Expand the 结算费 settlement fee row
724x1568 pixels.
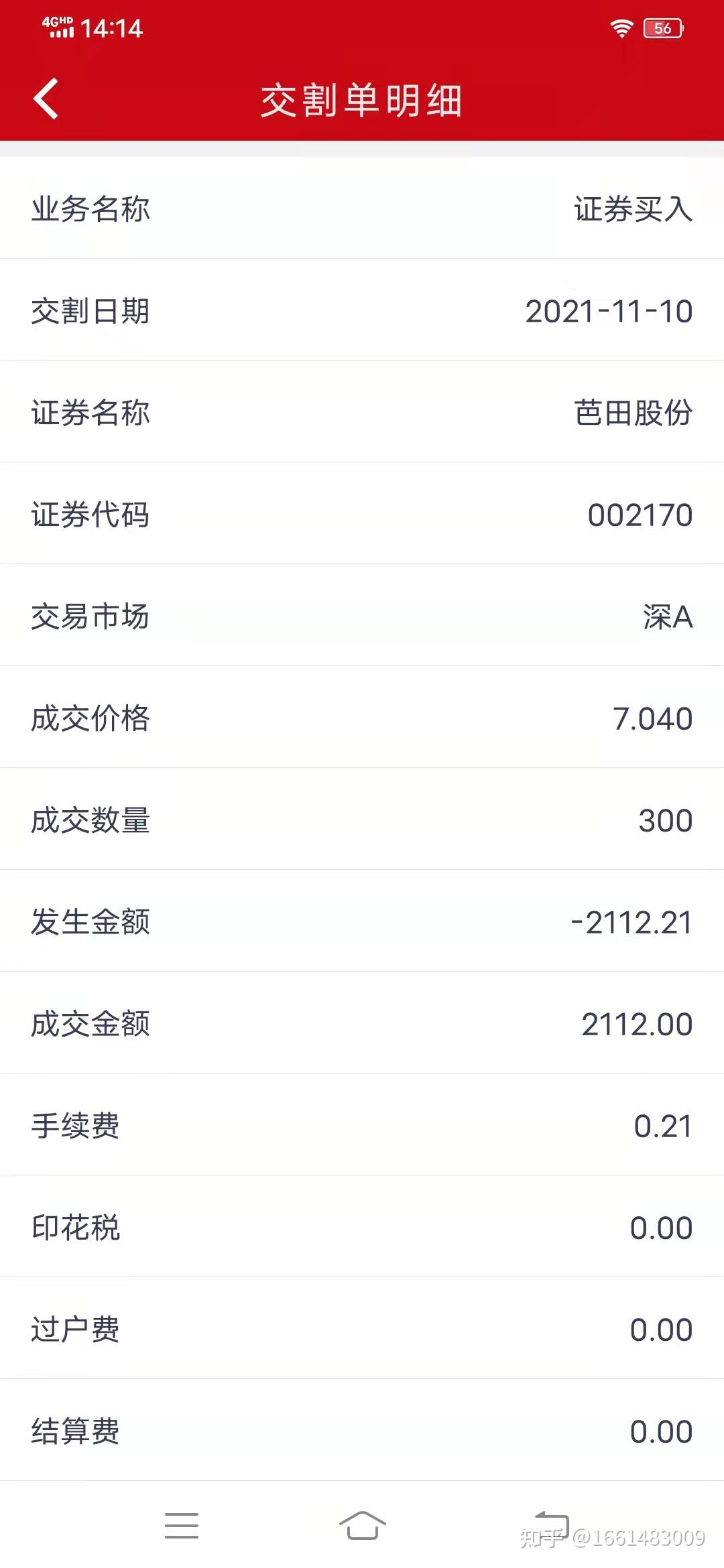(x=362, y=1431)
